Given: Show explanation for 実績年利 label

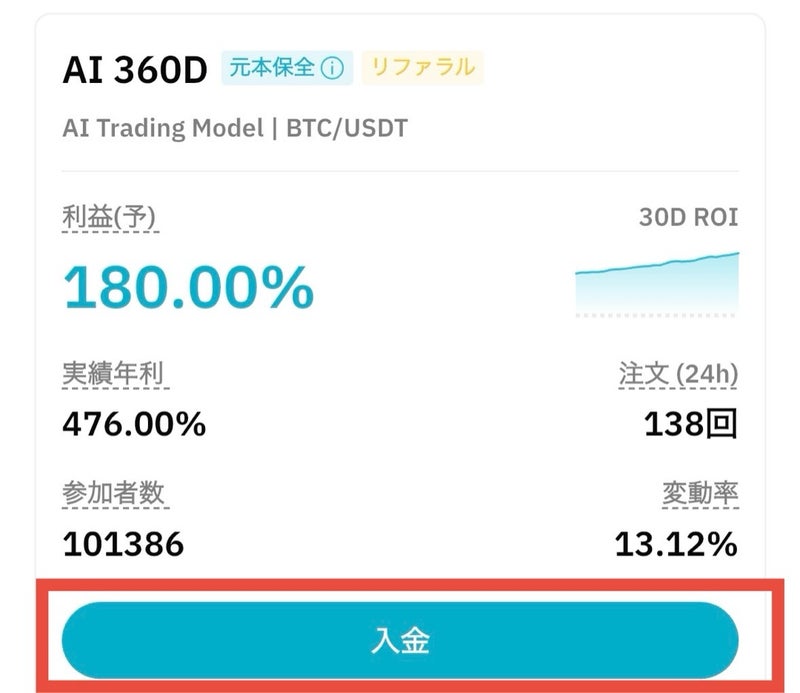Looking at the screenshot, I should tap(114, 375).
